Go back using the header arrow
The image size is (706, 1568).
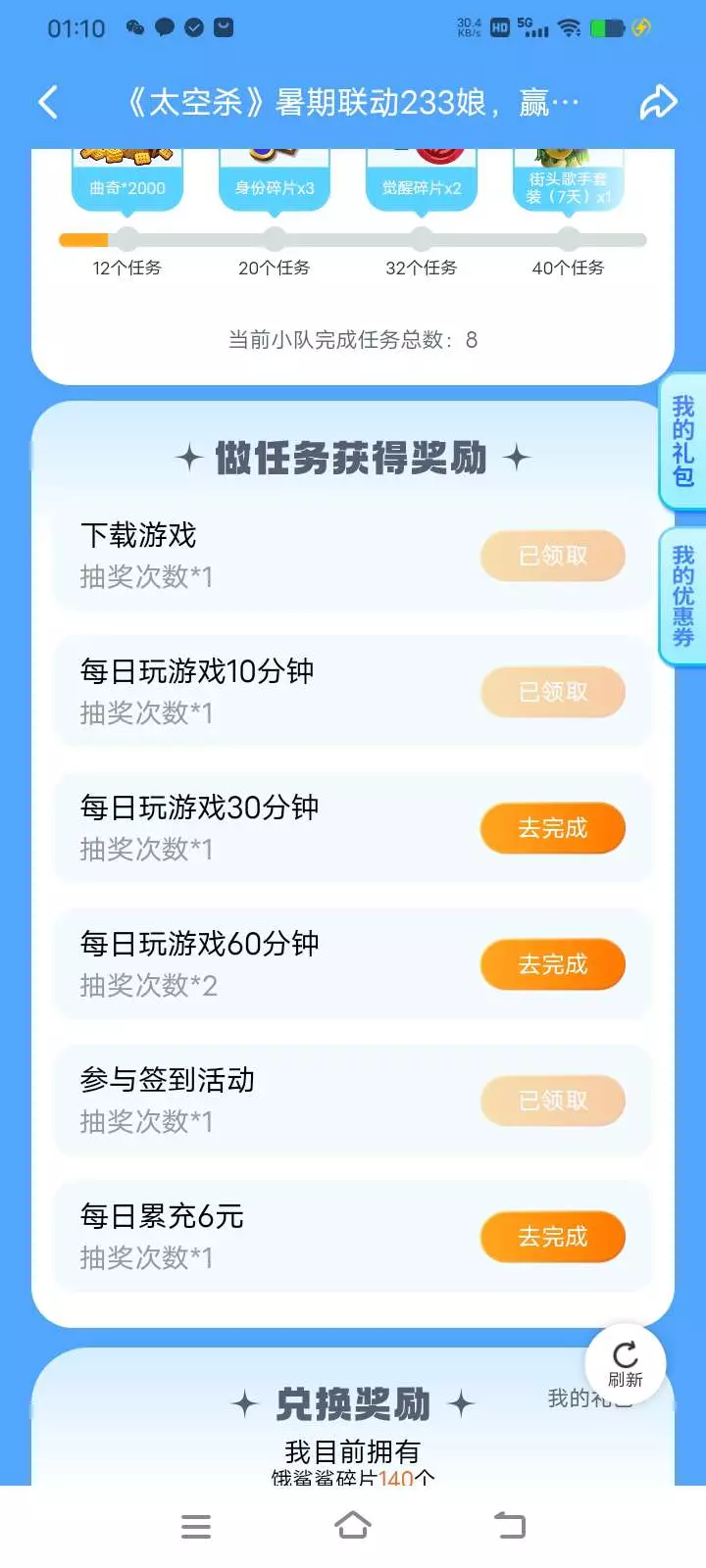[x=48, y=101]
